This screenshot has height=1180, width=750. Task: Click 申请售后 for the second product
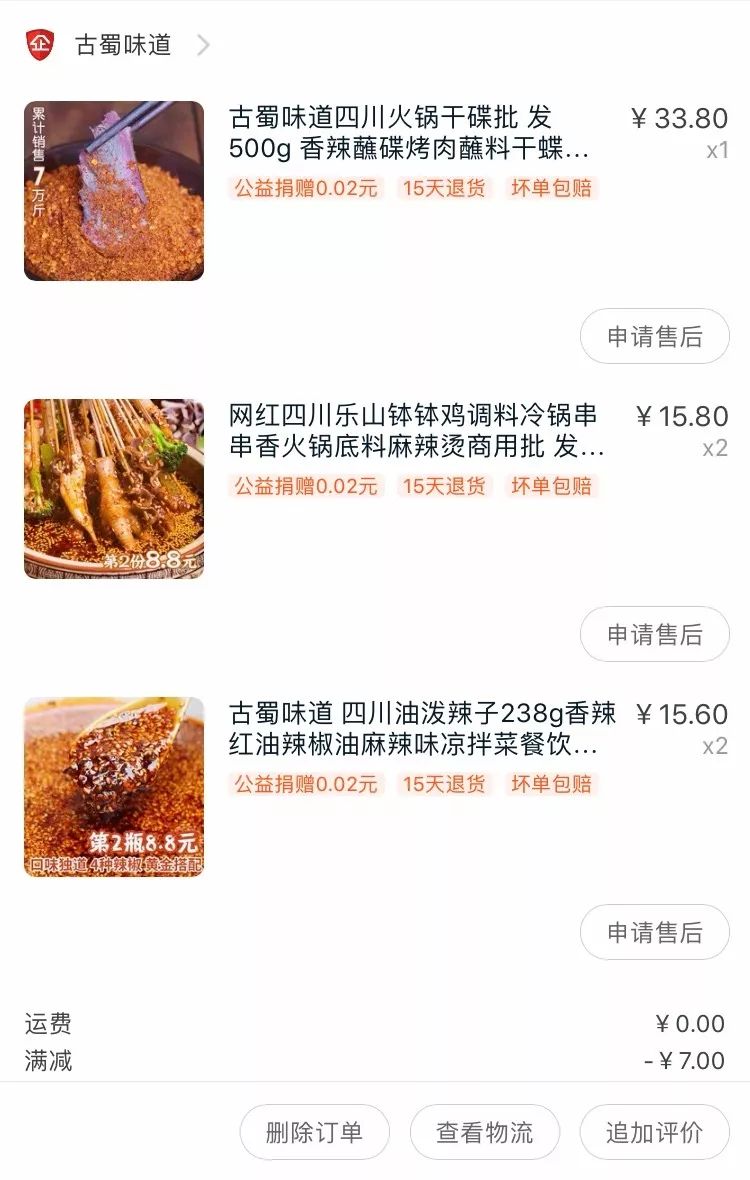point(654,634)
